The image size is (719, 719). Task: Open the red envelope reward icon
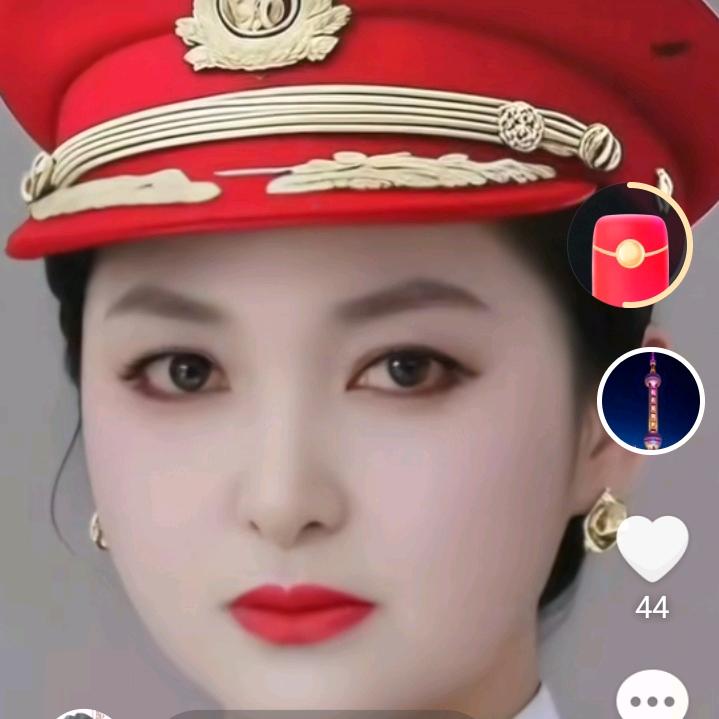(629, 246)
